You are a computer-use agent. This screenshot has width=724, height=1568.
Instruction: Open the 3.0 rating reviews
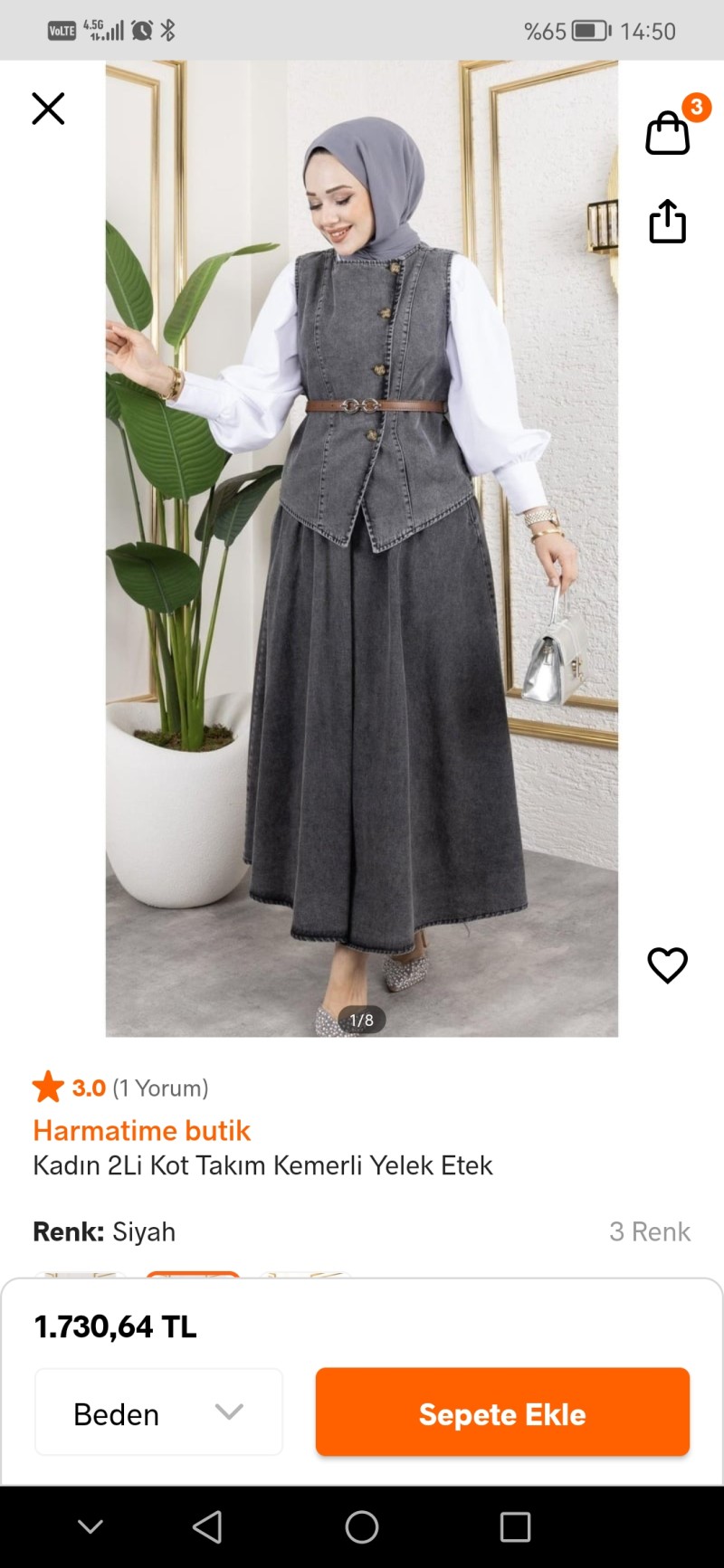[120, 1088]
